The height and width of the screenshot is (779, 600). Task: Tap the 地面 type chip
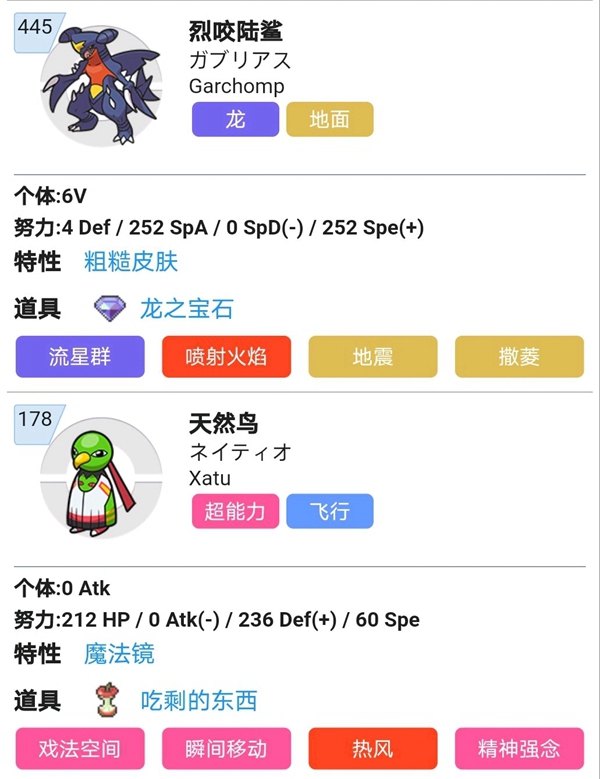coord(329,120)
